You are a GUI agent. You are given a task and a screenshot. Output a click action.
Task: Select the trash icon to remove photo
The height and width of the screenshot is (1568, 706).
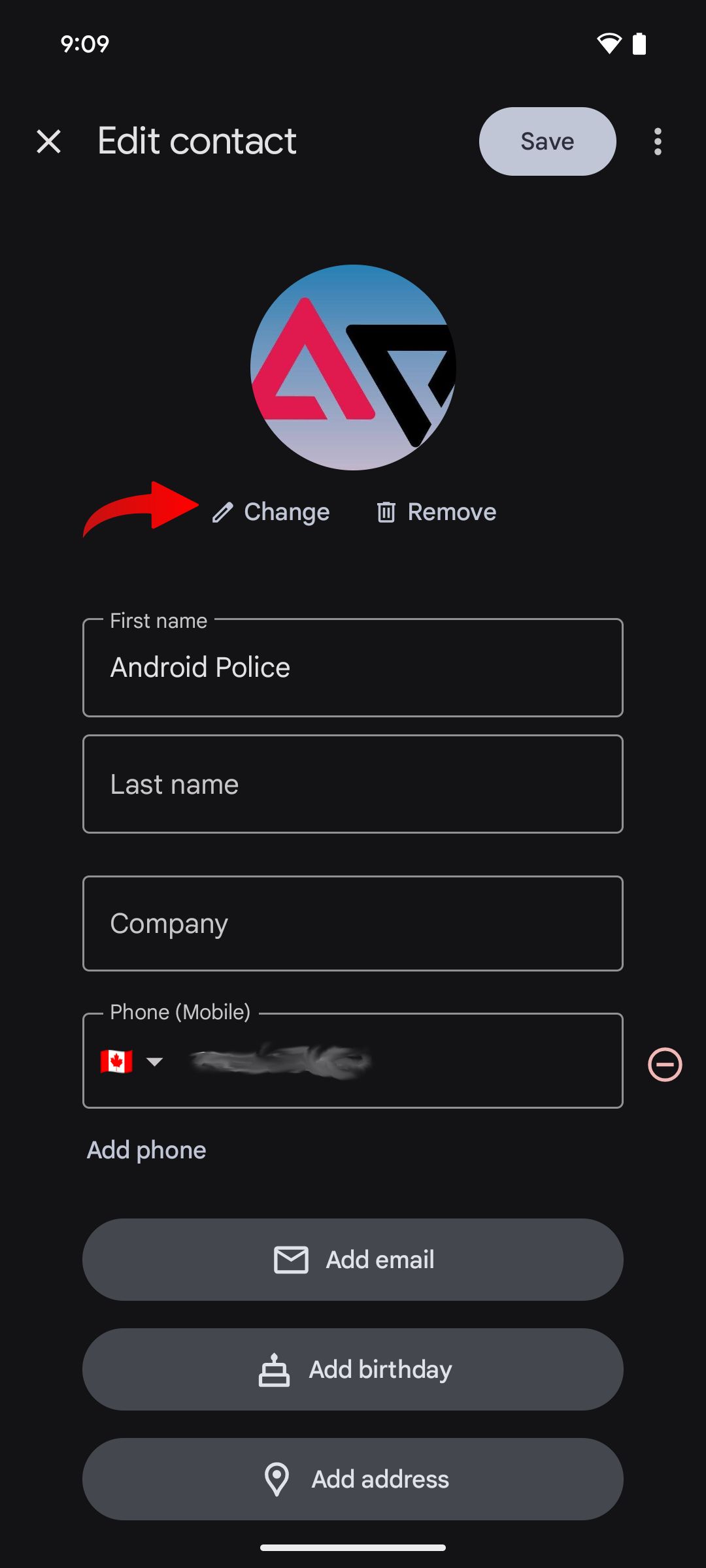(x=386, y=512)
